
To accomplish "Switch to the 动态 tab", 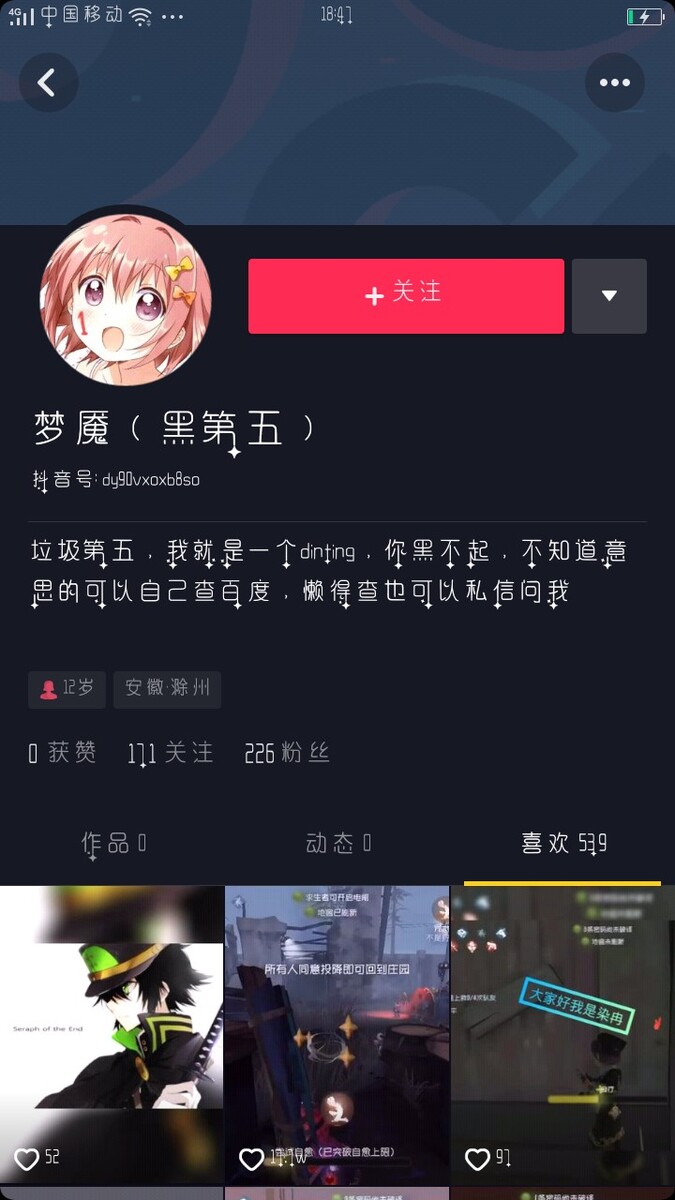I will pos(338,843).
